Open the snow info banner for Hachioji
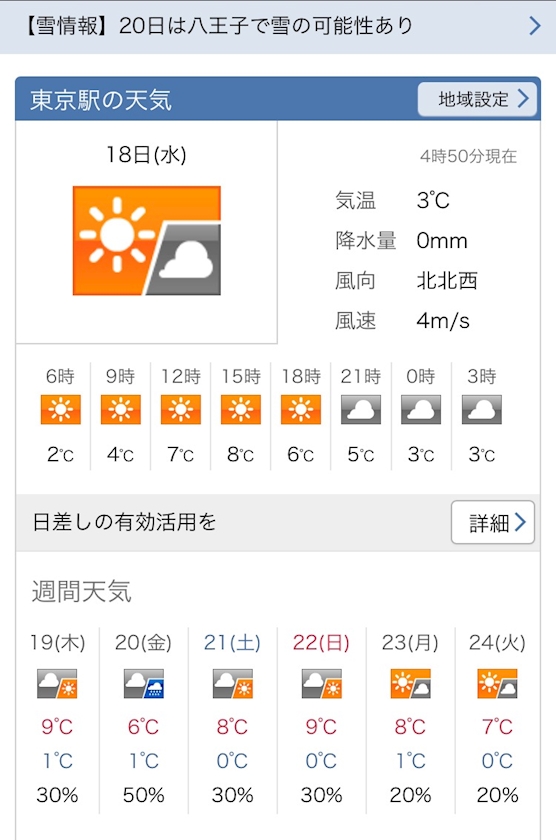Viewport: 556px width, 840px height. pyautogui.click(x=278, y=26)
